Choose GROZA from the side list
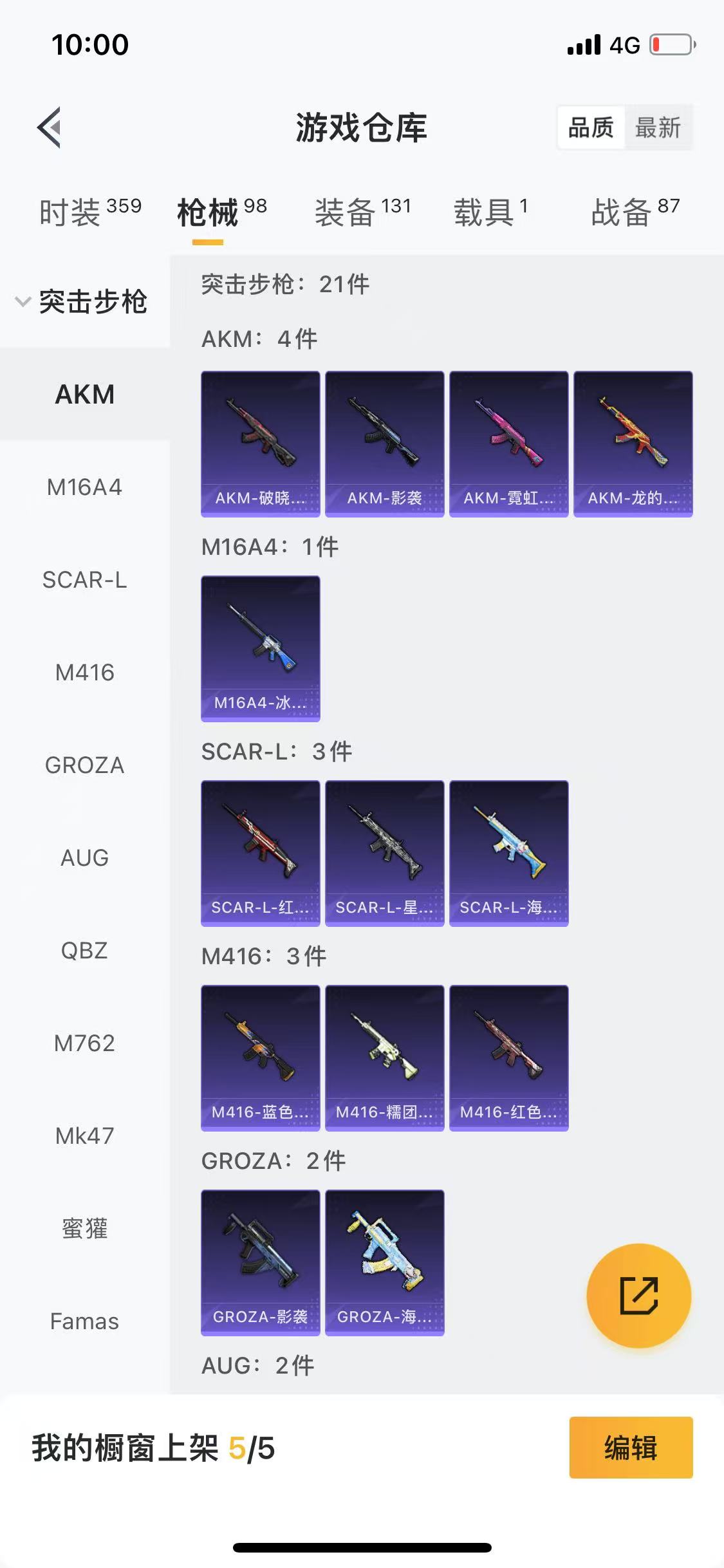This screenshot has height=1568, width=724. (x=84, y=765)
